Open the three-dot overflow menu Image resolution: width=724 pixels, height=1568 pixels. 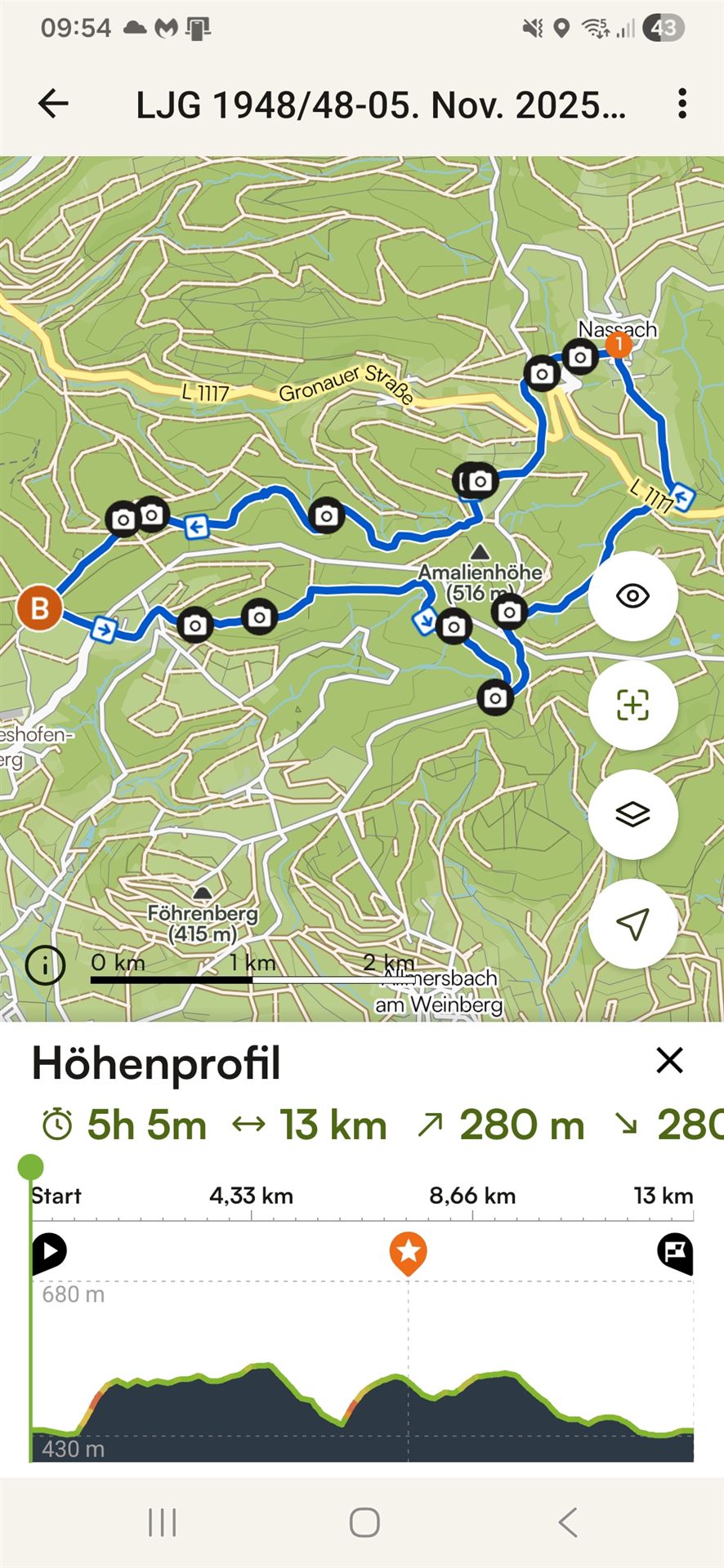[682, 104]
